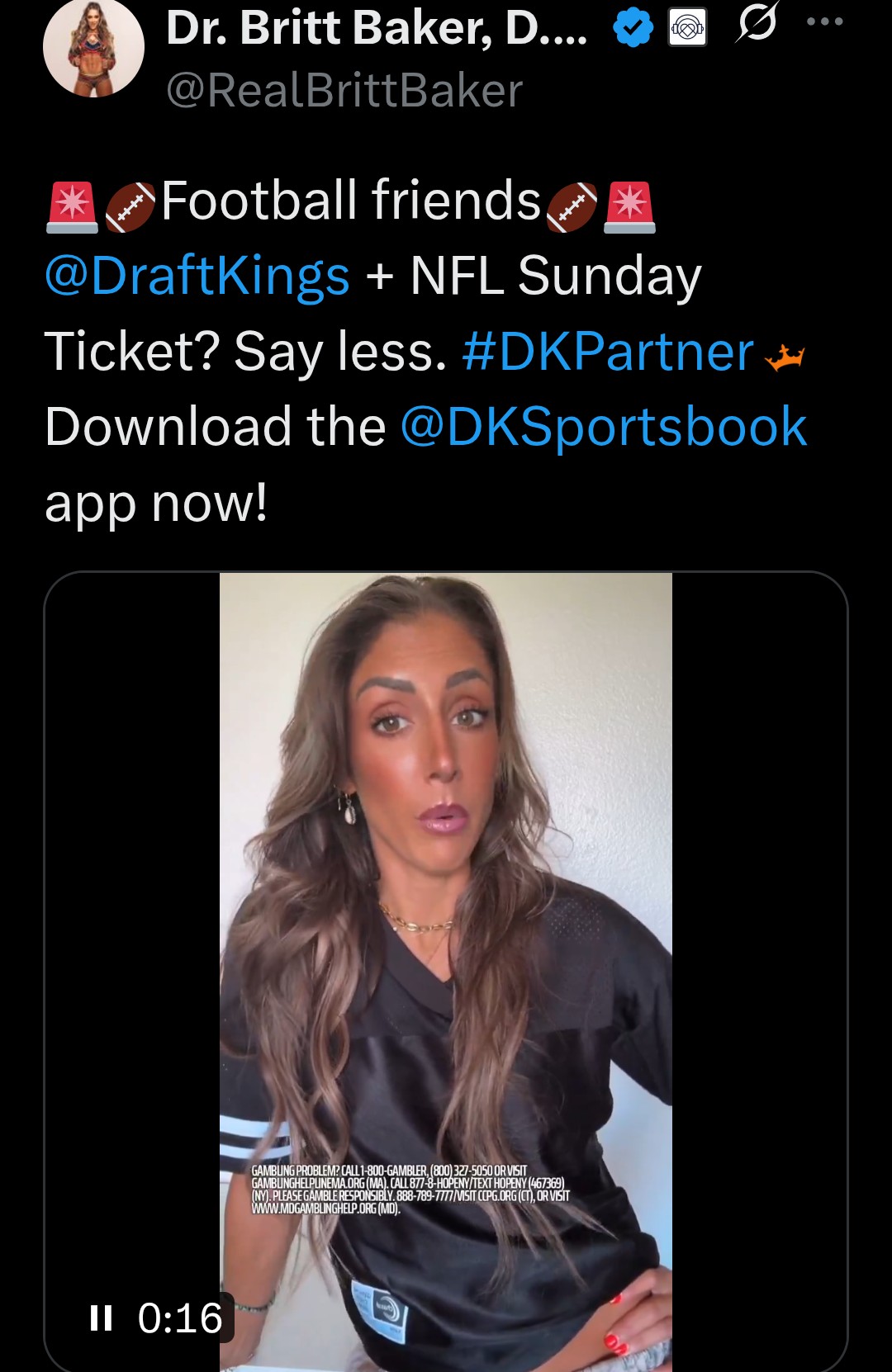Open the post's three-dot overflow menu
The width and height of the screenshot is (892, 1372).
point(824,22)
